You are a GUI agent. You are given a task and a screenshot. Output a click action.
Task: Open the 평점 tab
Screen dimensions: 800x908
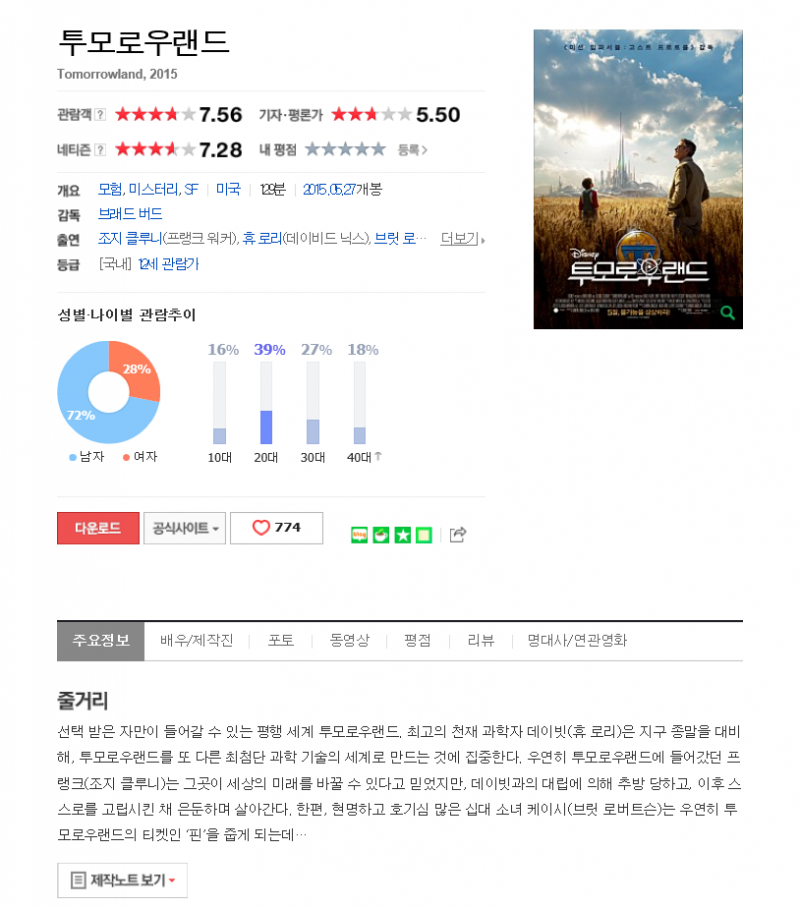pos(417,641)
